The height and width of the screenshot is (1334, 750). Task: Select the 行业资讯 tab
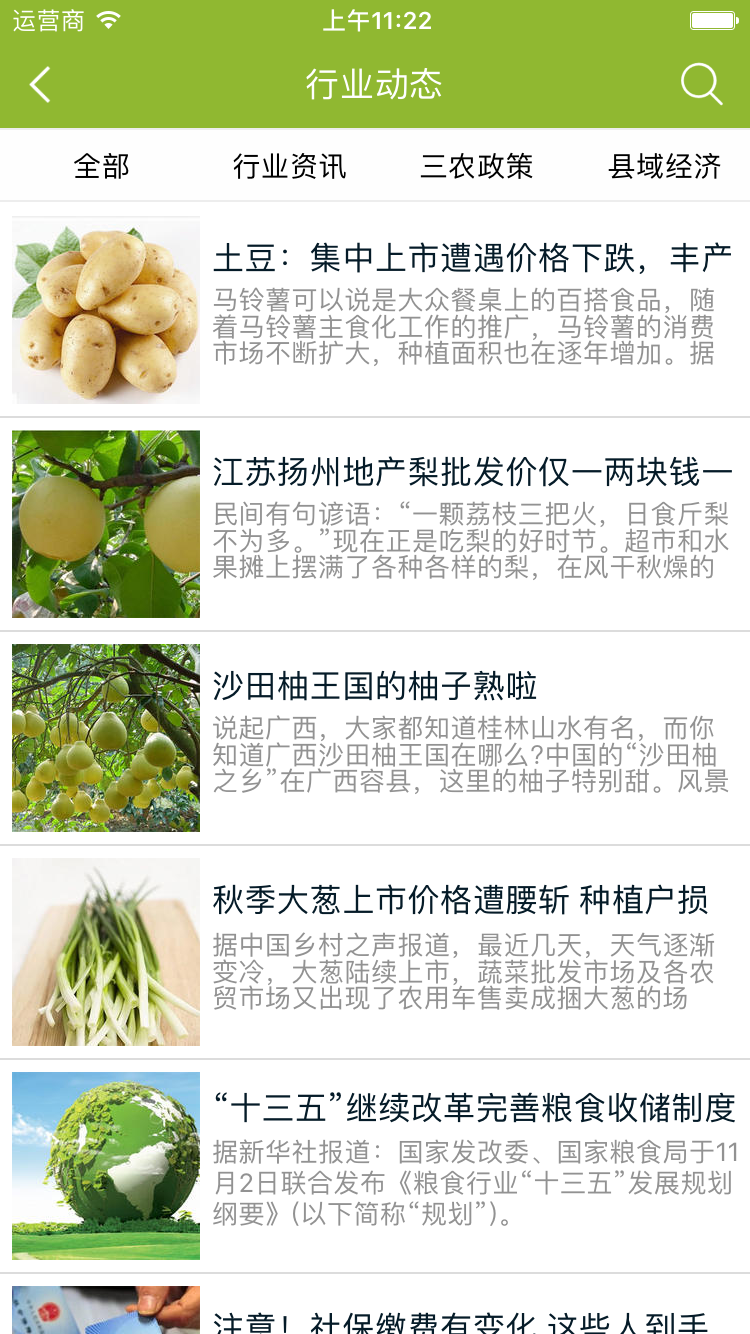[289, 166]
